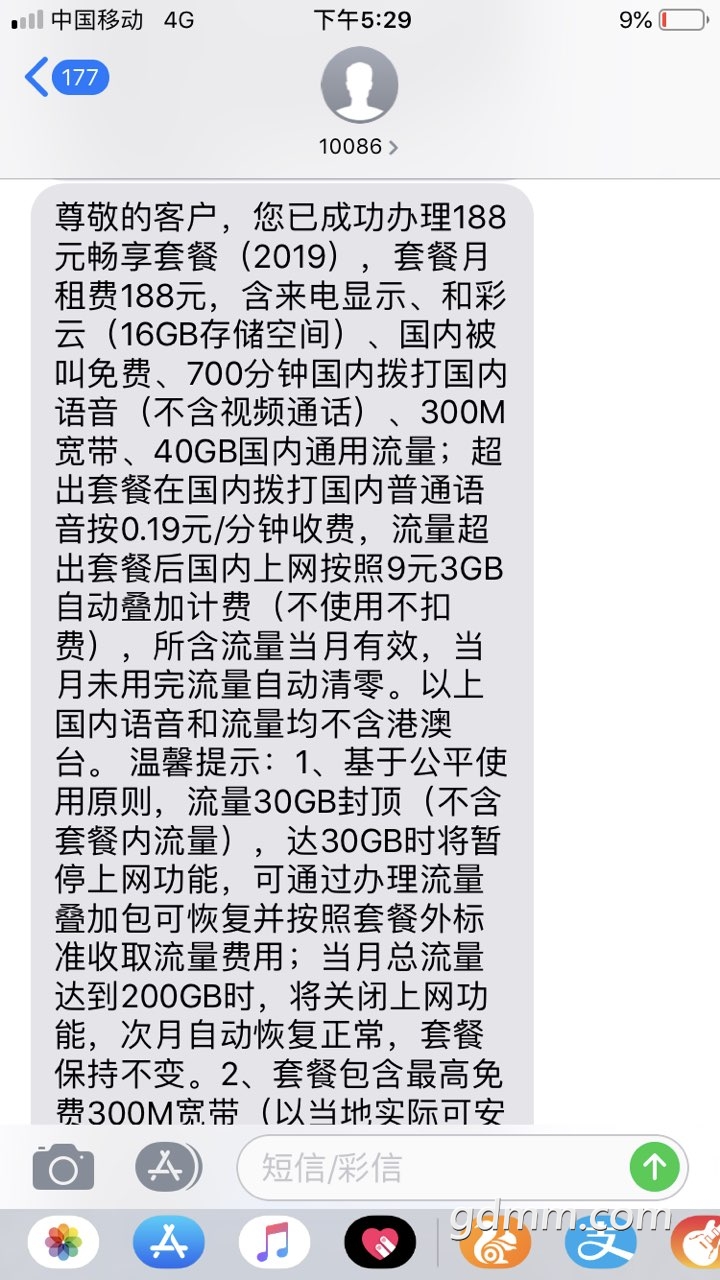Open the Music app in the app strip
Viewport: 720px width, 1280px height.
[x=274, y=1244]
